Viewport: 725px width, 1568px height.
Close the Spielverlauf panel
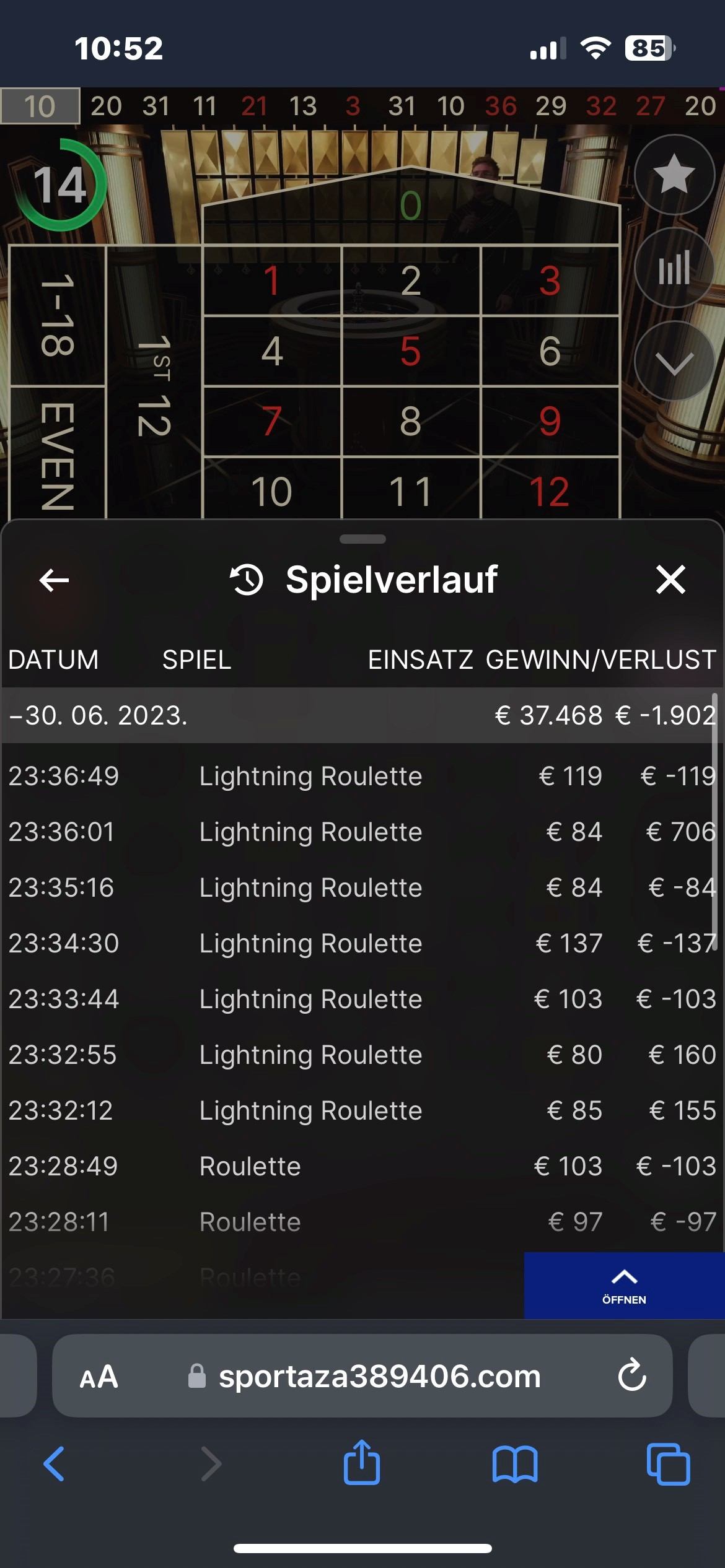pyautogui.click(x=670, y=580)
